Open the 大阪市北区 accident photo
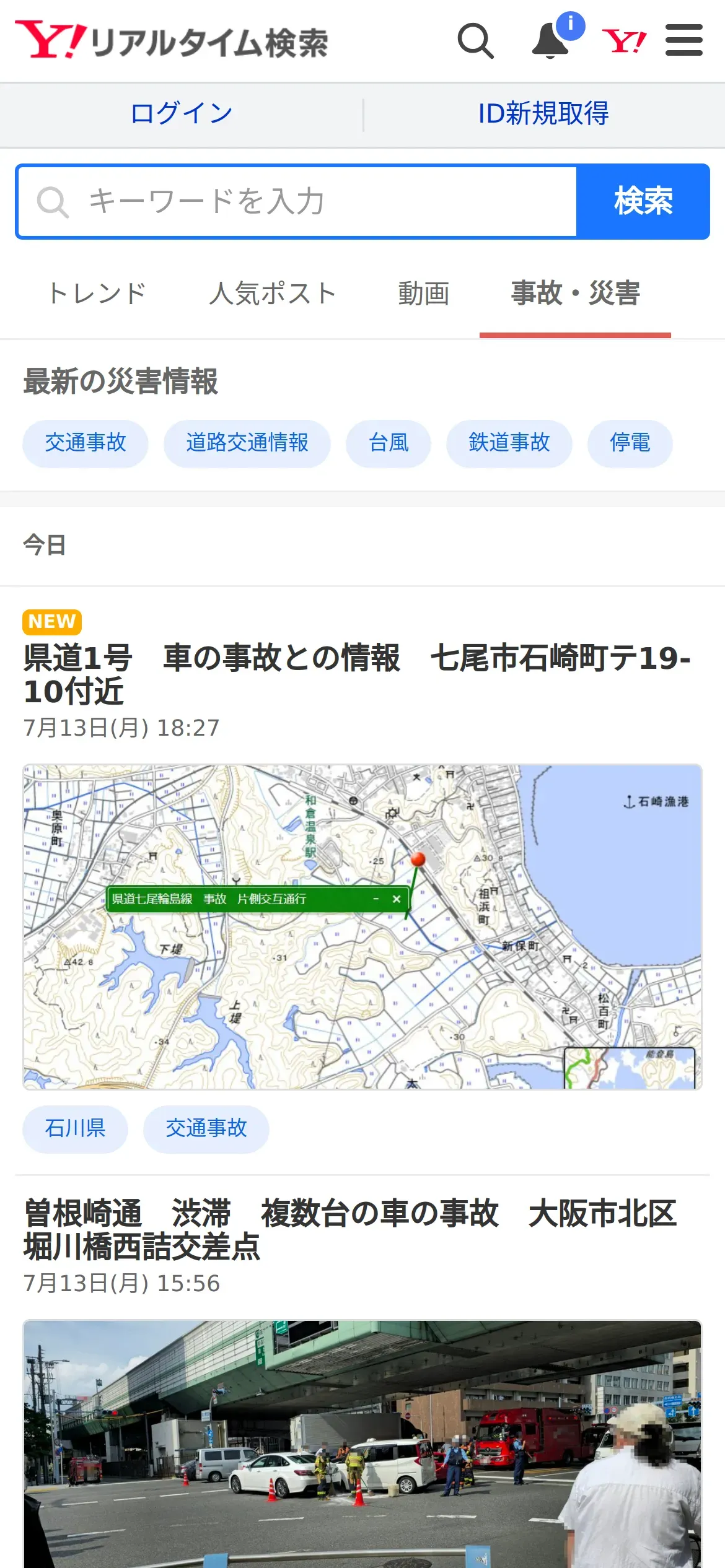 (x=362, y=1444)
